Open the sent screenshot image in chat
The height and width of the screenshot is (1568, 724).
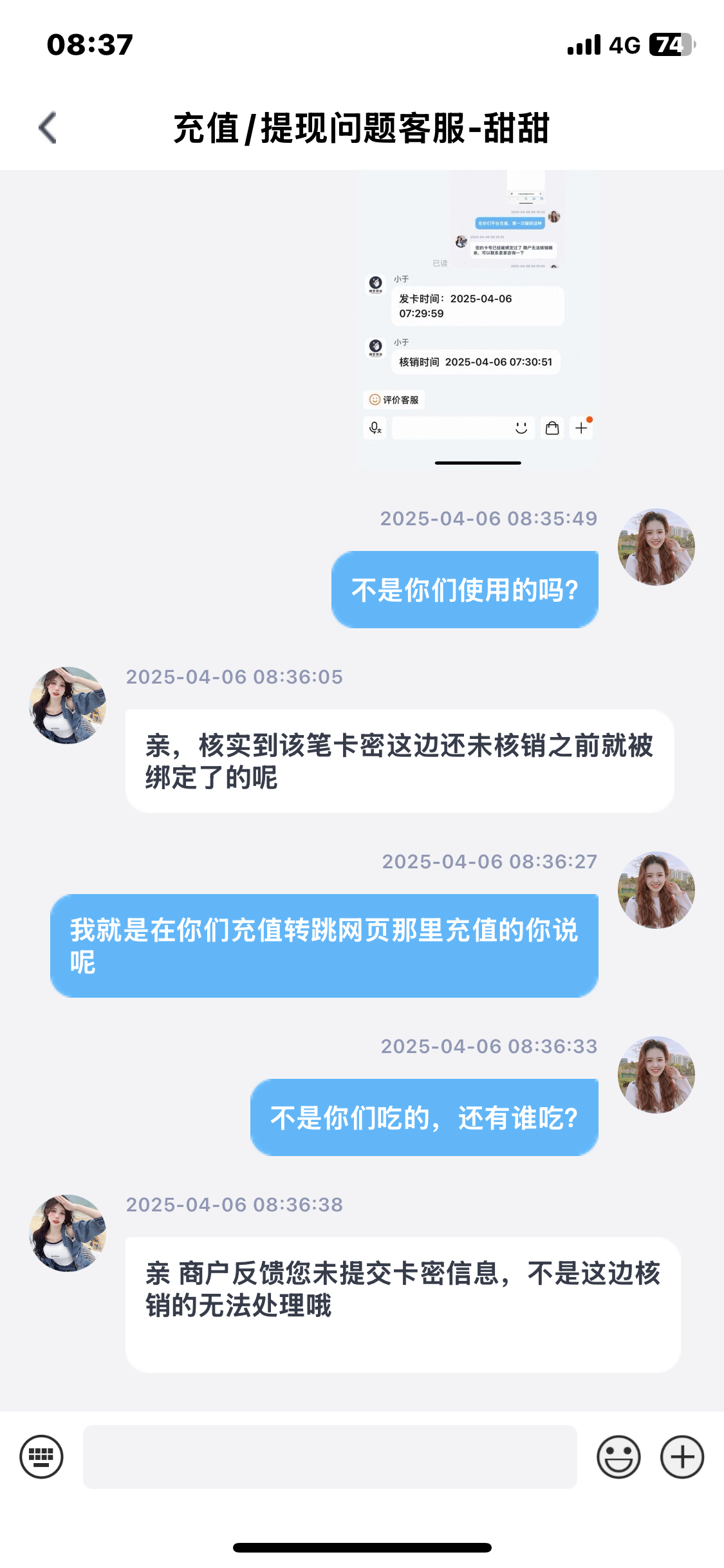(478, 319)
